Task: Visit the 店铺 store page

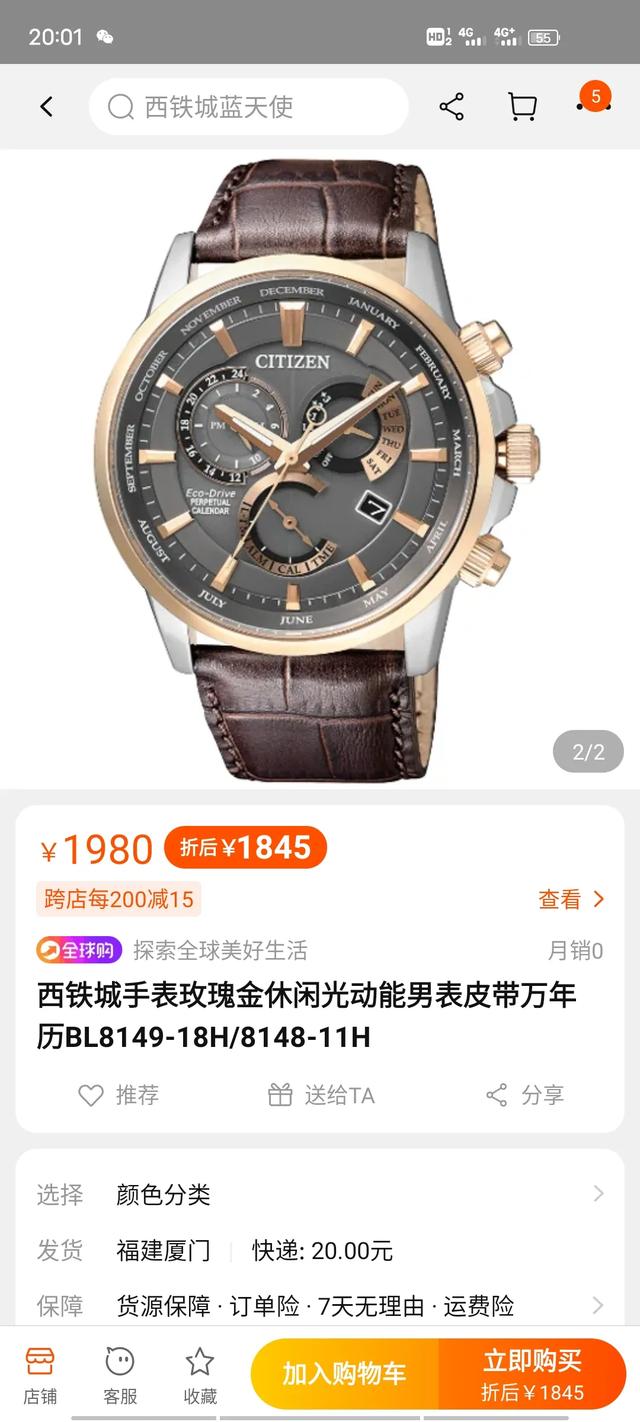Action: 40,1375
